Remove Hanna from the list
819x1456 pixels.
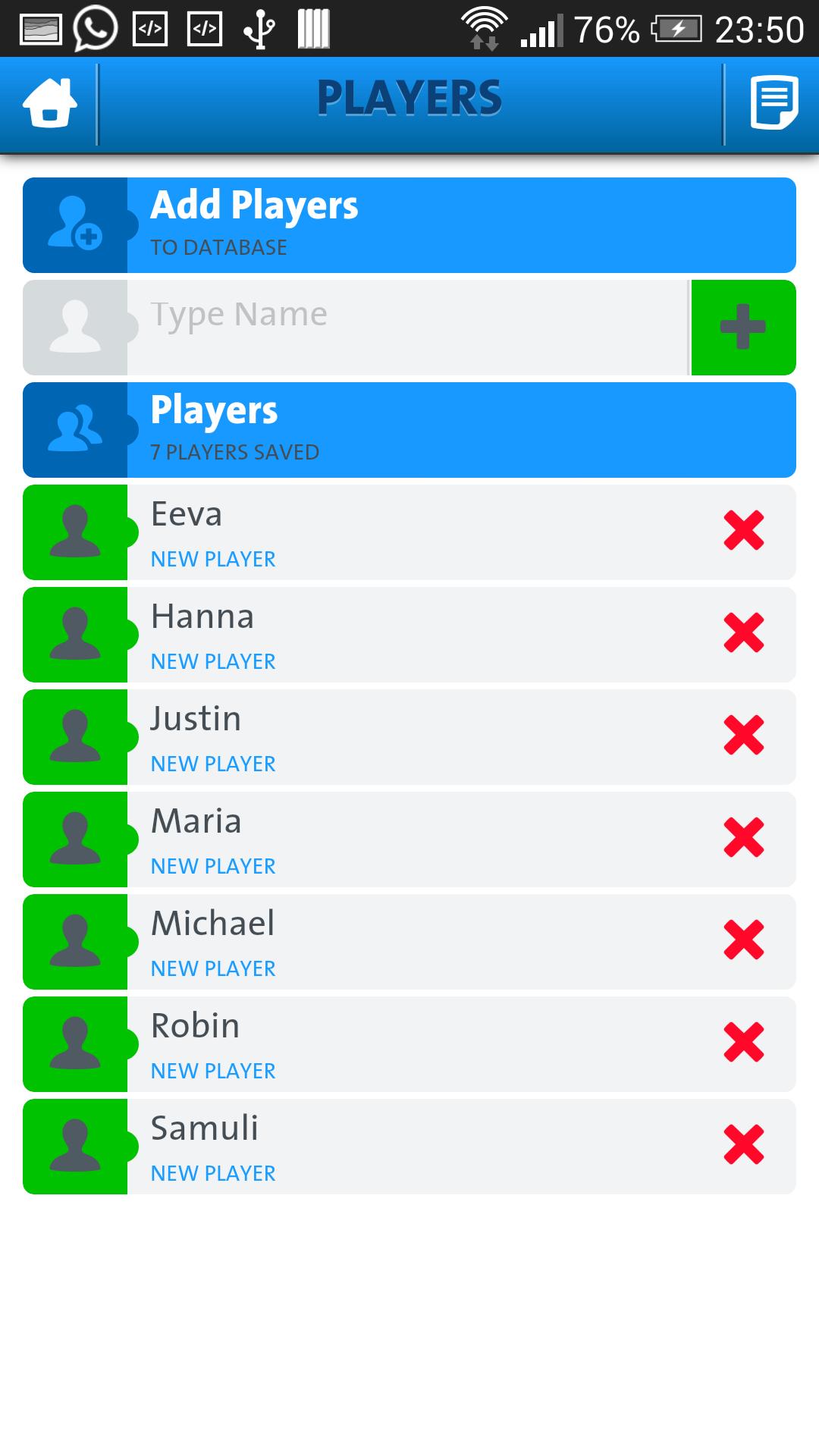[743, 633]
